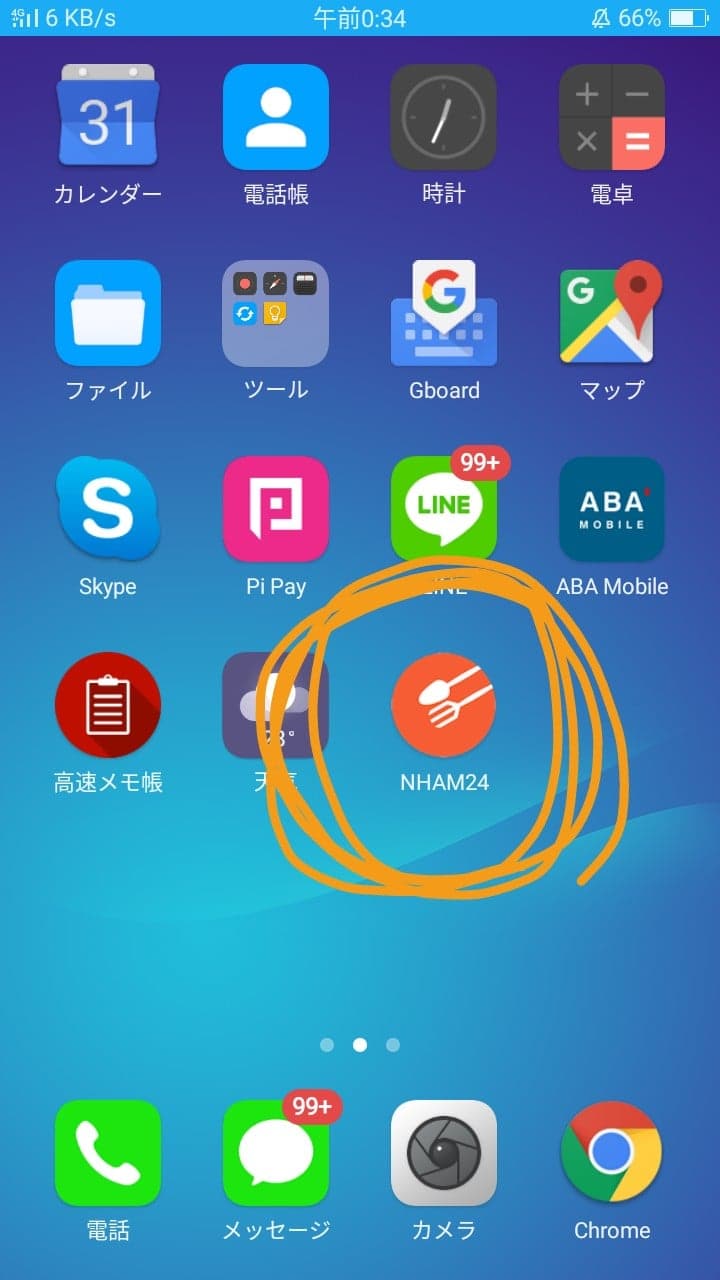
Task: Launch Google マップ
Action: point(611,313)
